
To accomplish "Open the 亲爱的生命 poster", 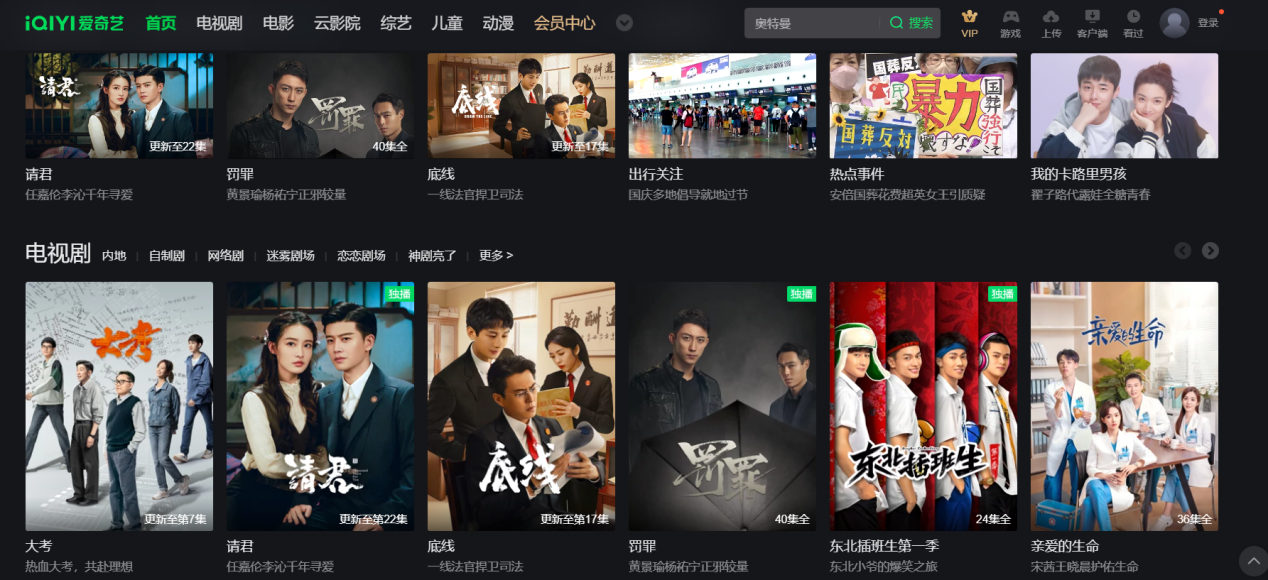I will tap(1124, 406).
